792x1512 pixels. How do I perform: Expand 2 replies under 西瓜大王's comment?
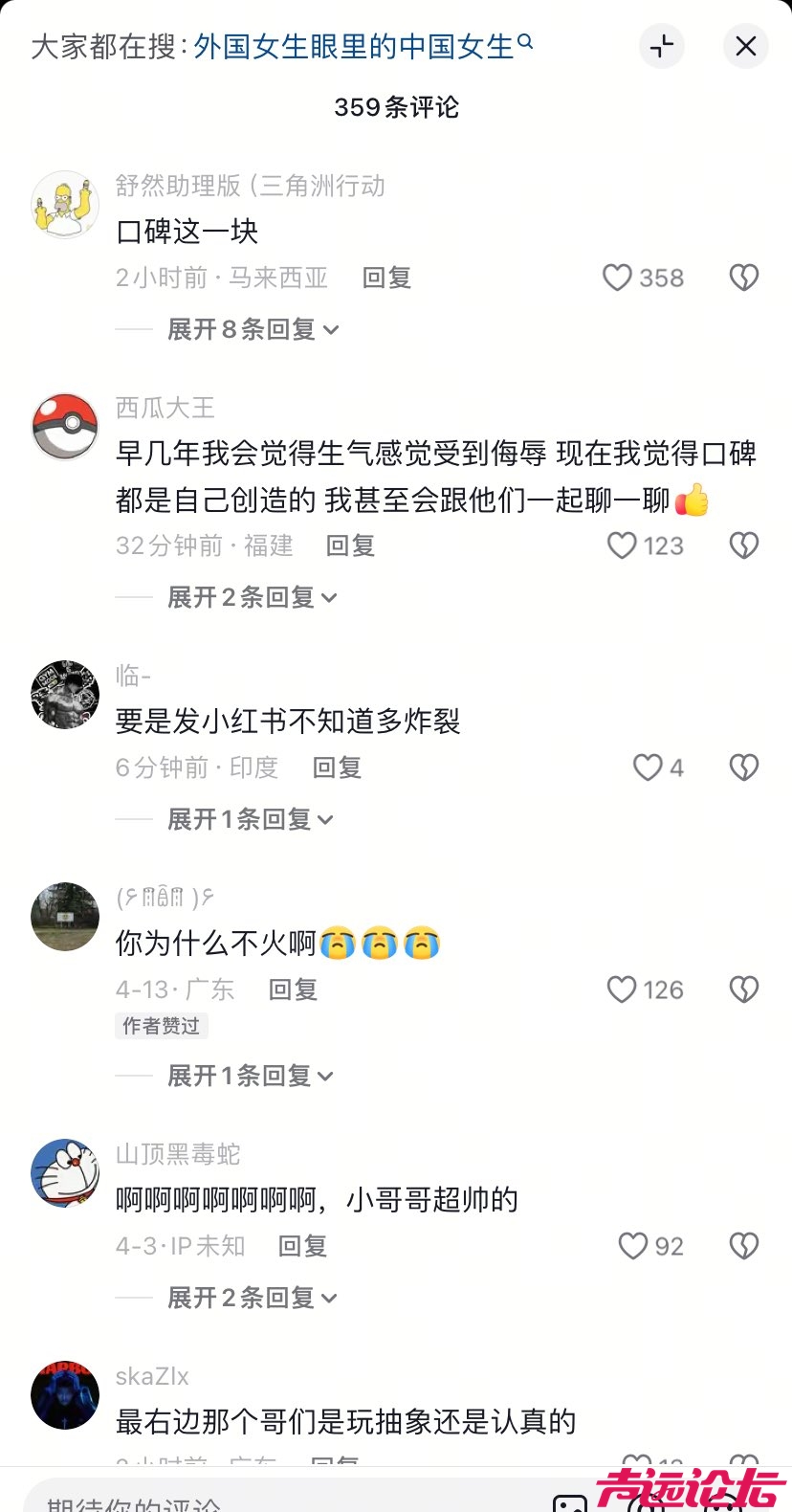(x=253, y=597)
